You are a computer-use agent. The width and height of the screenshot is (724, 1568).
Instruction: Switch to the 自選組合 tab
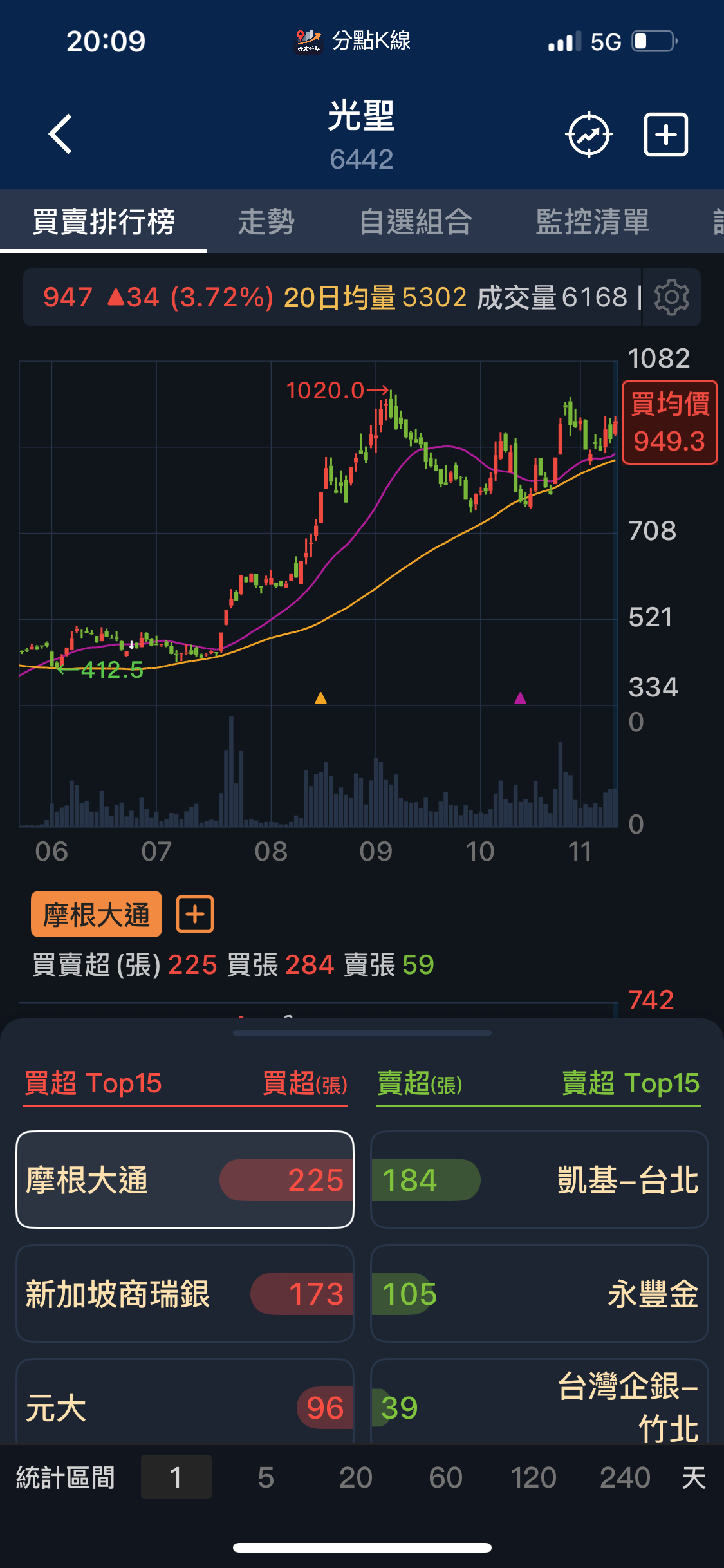click(x=416, y=222)
